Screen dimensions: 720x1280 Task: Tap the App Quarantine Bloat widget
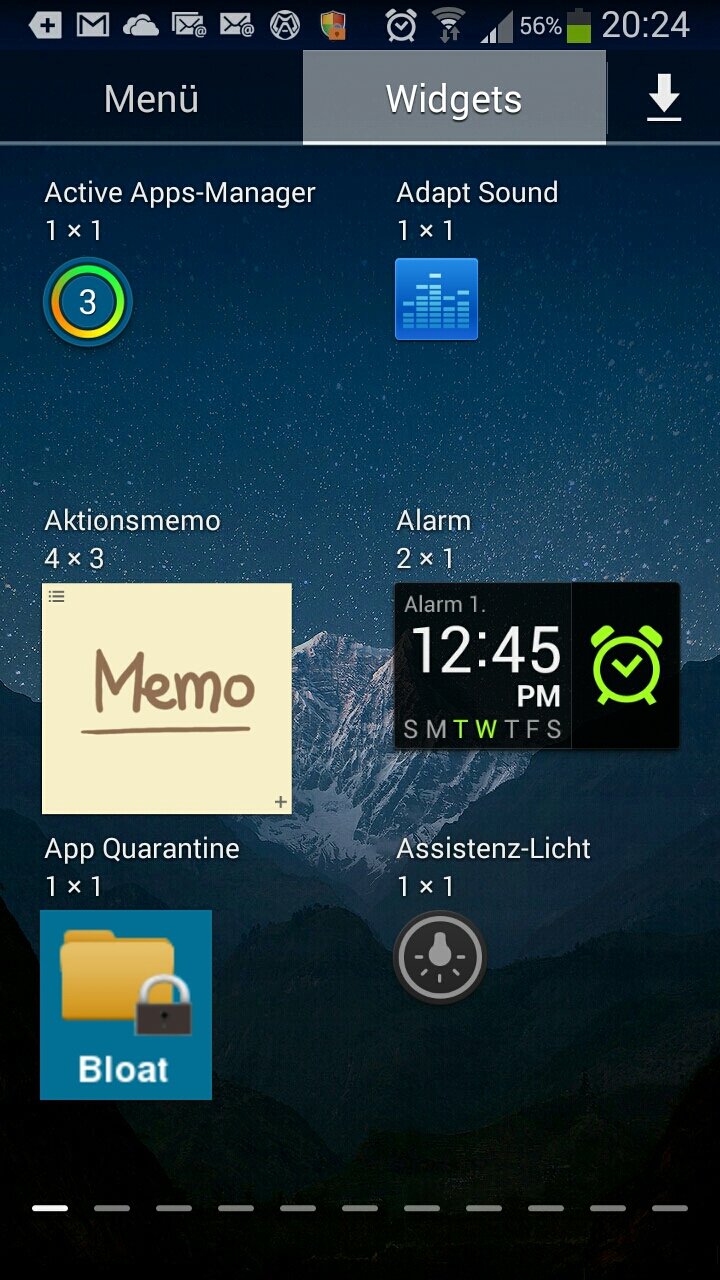pos(126,1004)
